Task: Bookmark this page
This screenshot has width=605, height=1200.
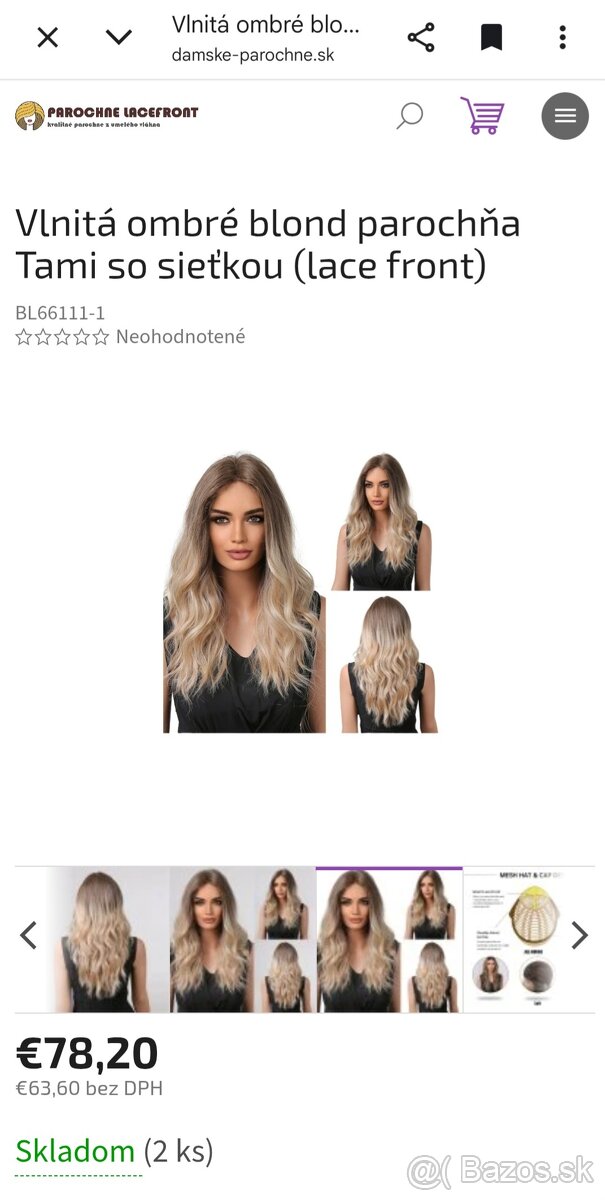Action: 491,38
